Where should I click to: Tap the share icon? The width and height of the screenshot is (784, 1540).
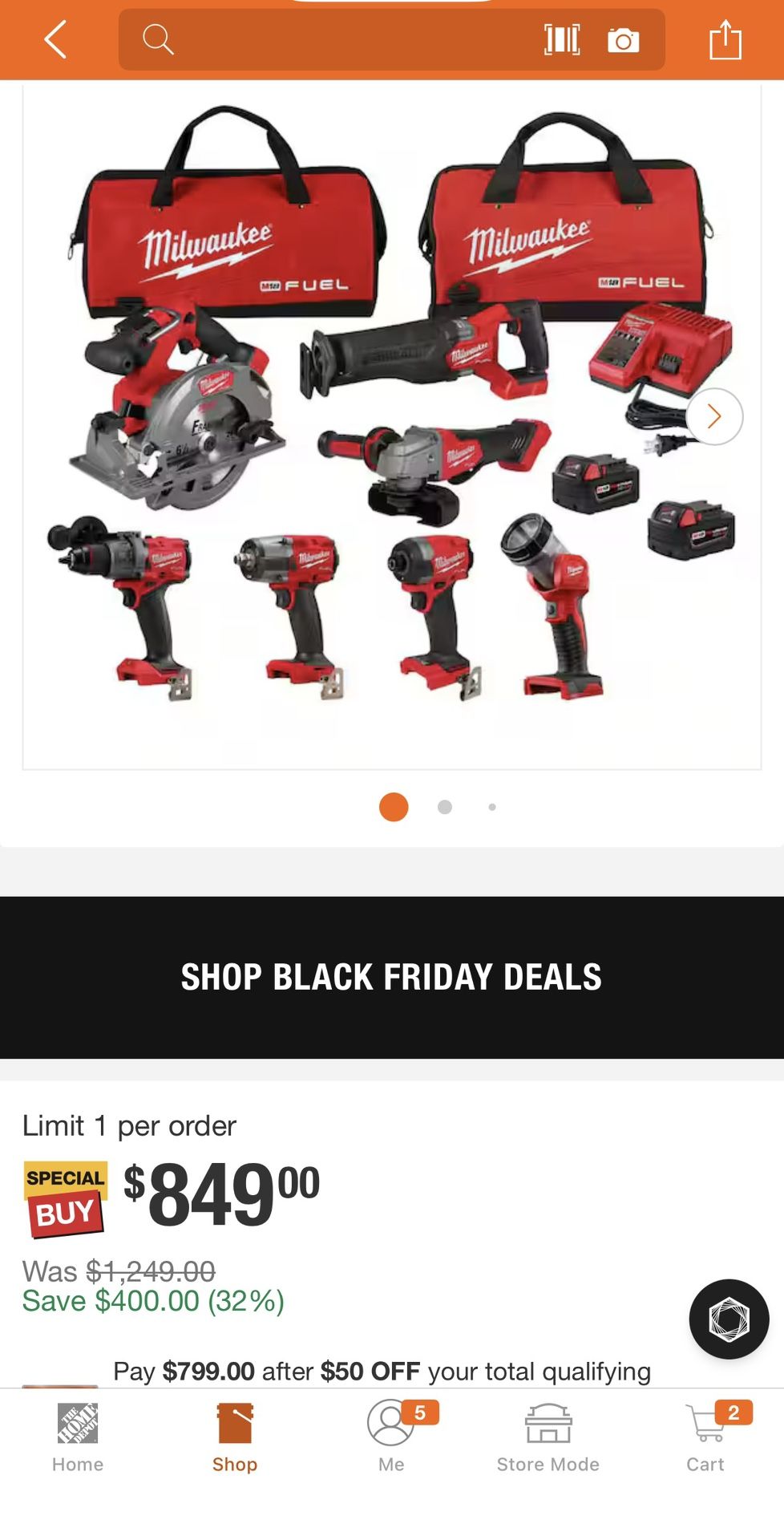pyautogui.click(x=726, y=39)
